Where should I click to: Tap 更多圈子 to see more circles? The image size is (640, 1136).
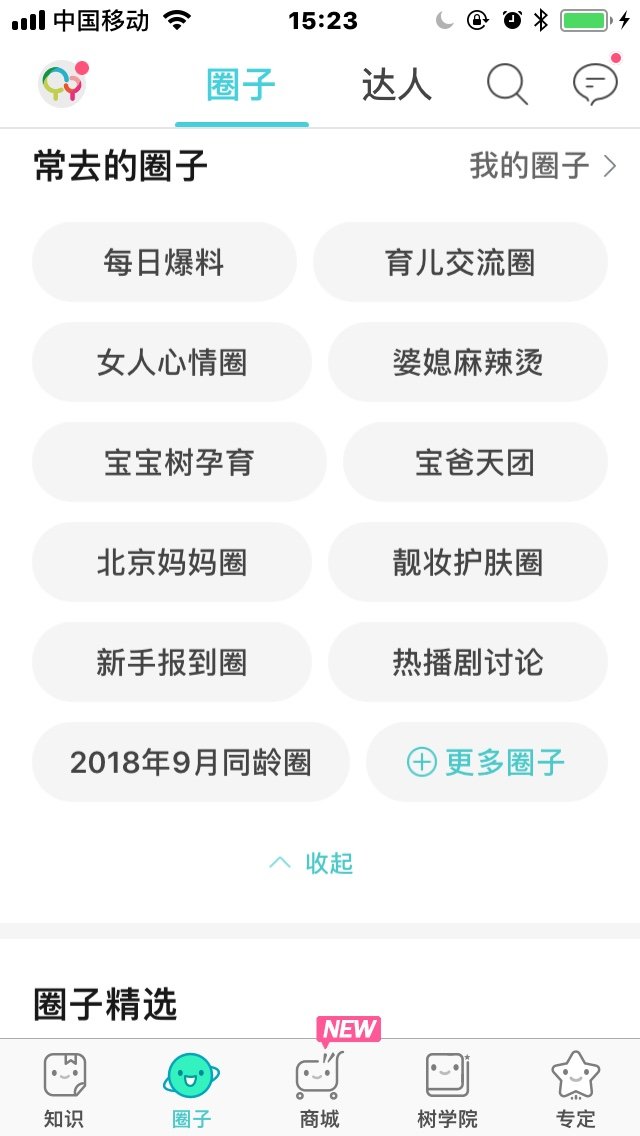point(486,762)
